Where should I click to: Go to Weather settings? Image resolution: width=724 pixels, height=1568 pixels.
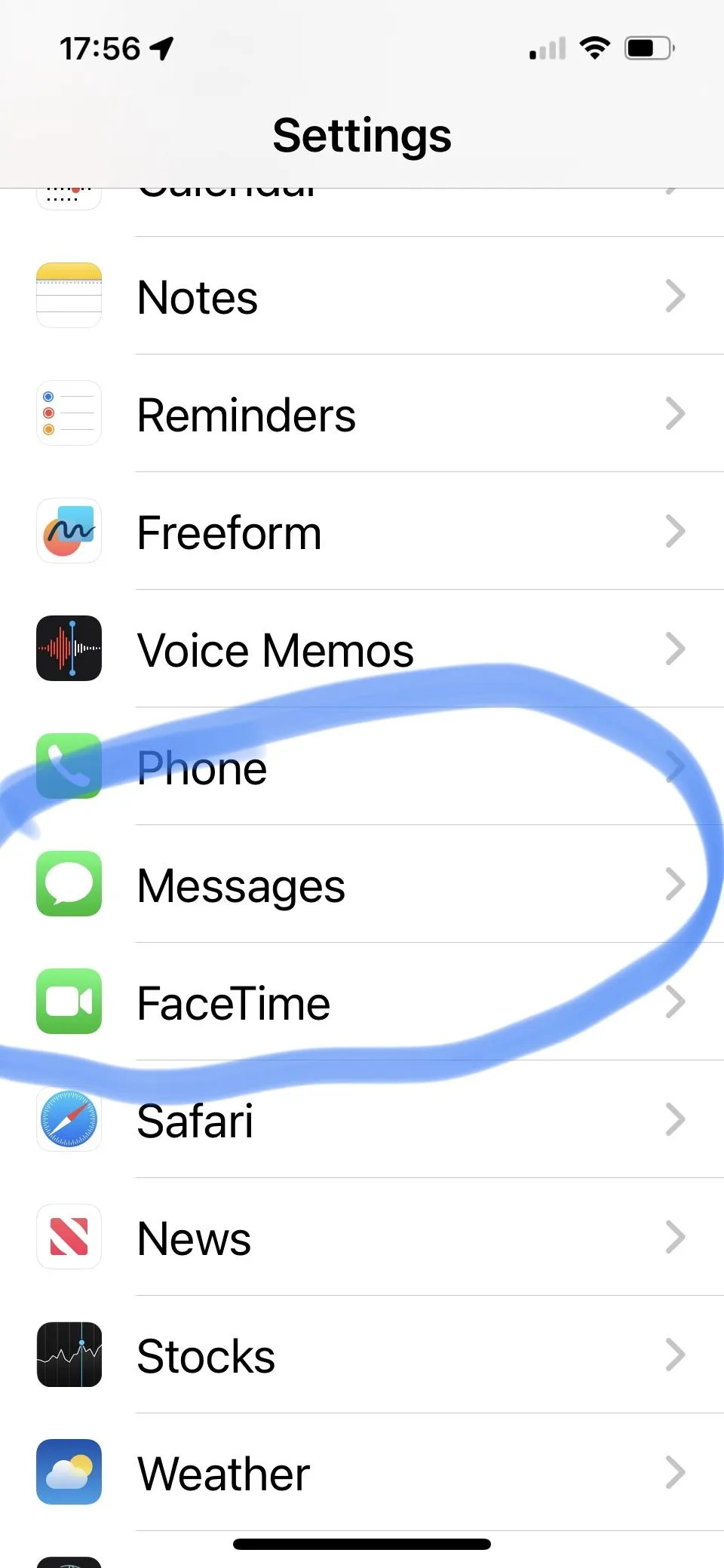(362, 1473)
